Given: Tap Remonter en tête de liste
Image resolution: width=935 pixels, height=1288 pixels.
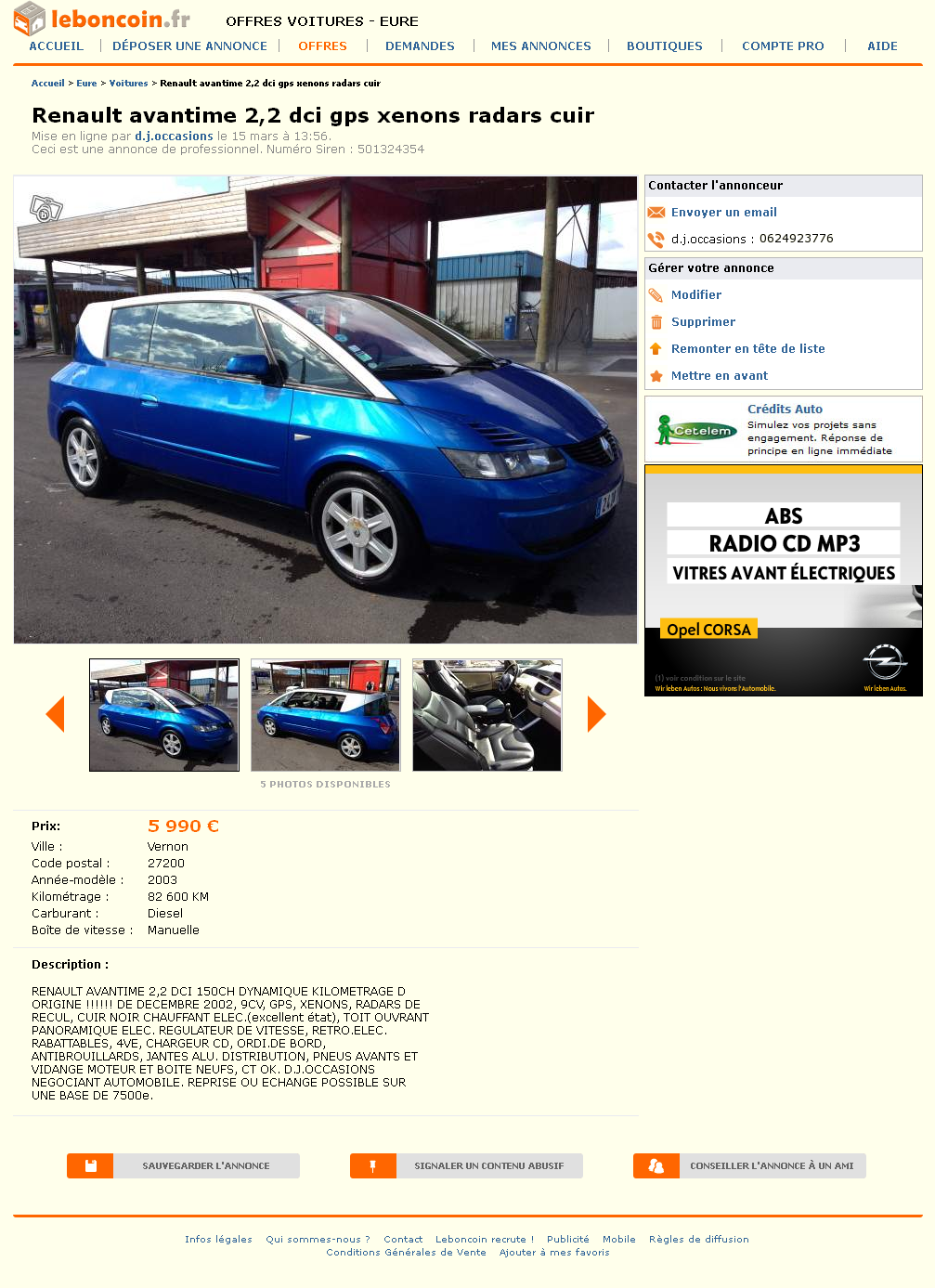Looking at the screenshot, I should click(747, 349).
